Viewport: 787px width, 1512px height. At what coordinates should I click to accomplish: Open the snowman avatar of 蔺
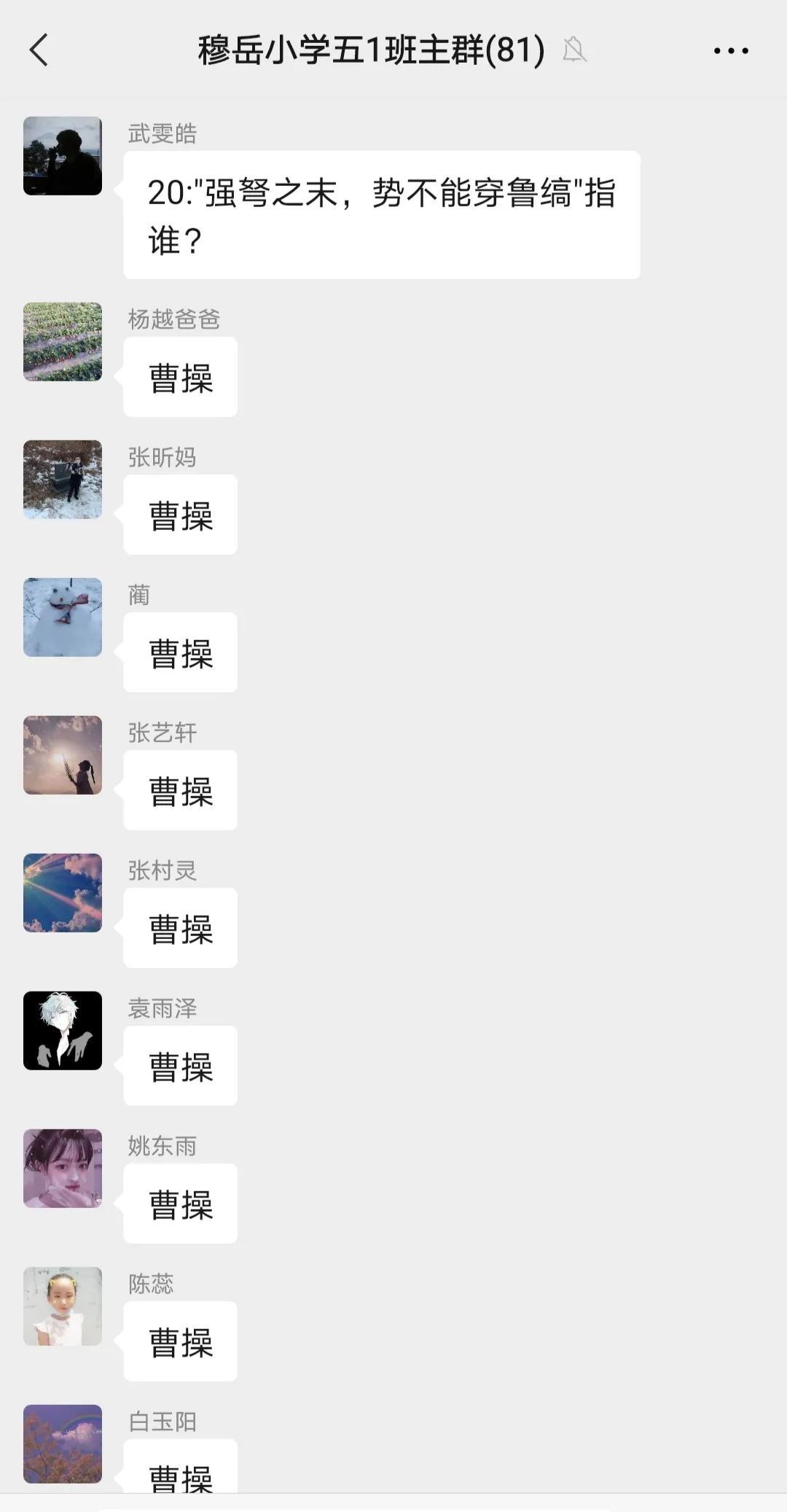click(x=63, y=617)
